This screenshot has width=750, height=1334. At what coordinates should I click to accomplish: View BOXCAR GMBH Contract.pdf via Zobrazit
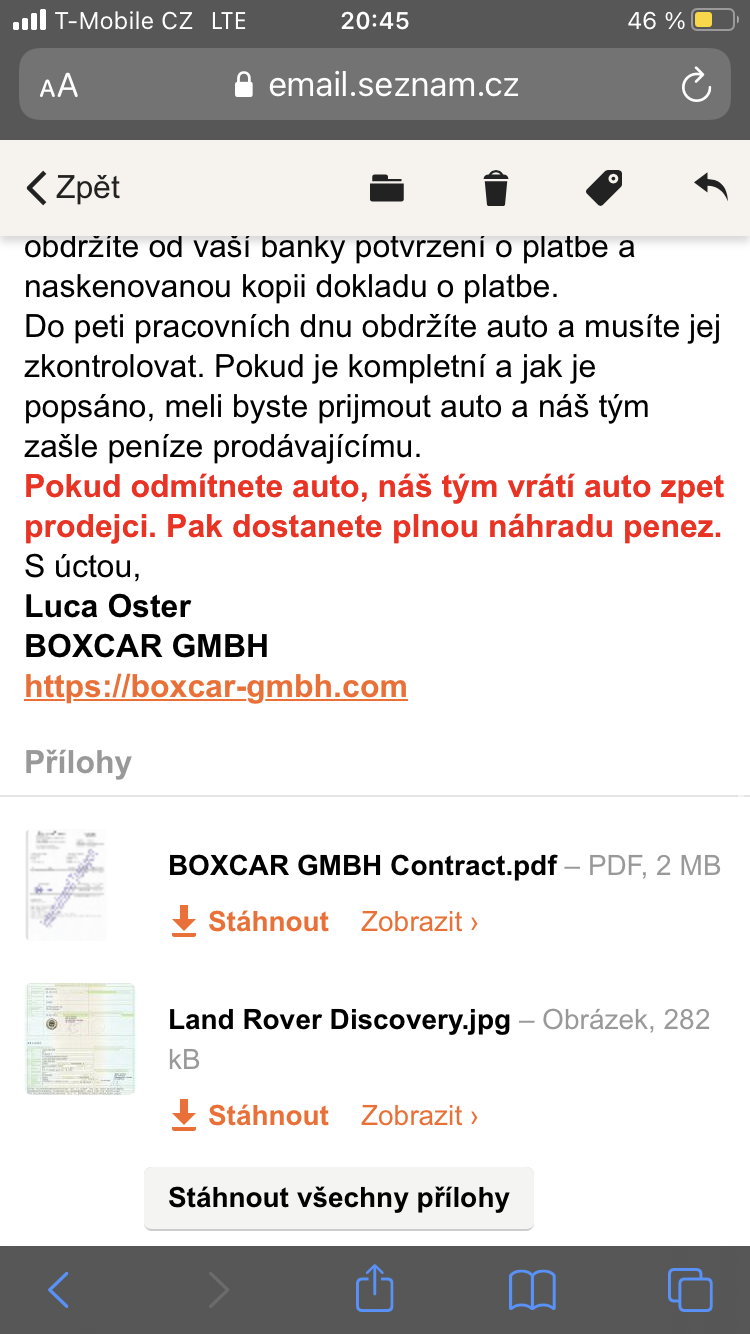pos(419,921)
